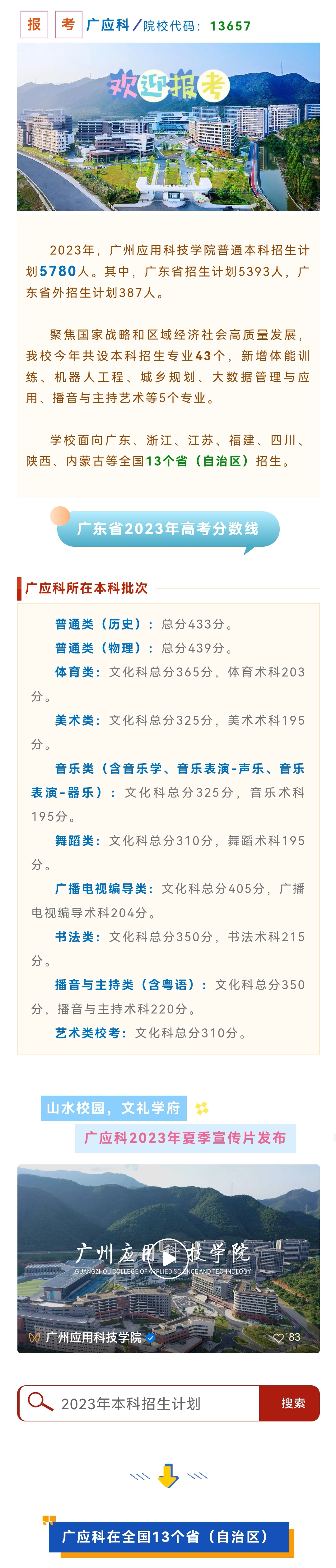Like the video with 83 hearts

pyautogui.click(x=278, y=1337)
